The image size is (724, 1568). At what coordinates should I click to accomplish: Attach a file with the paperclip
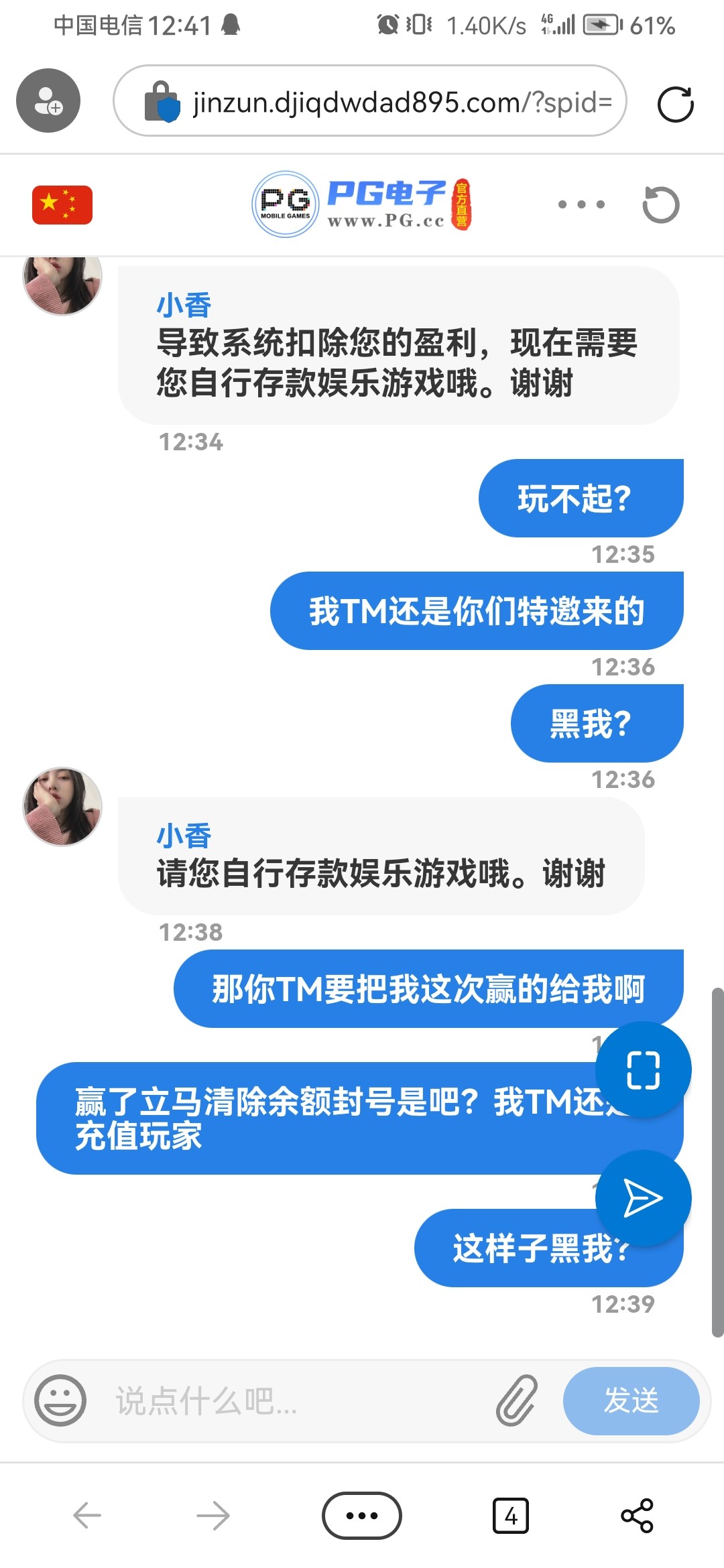[x=517, y=1400]
